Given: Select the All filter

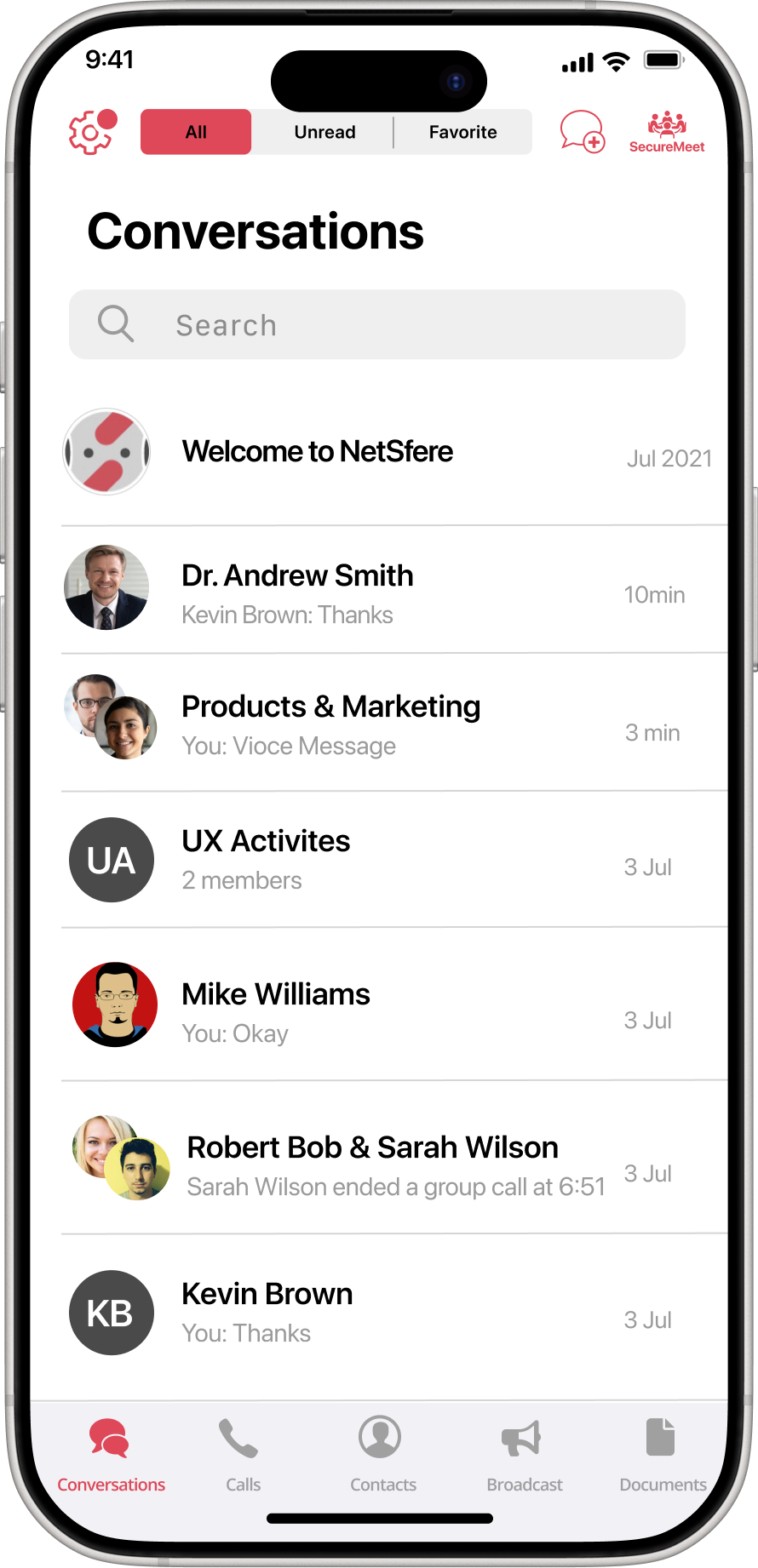Looking at the screenshot, I should pyautogui.click(x=196, y=132).
